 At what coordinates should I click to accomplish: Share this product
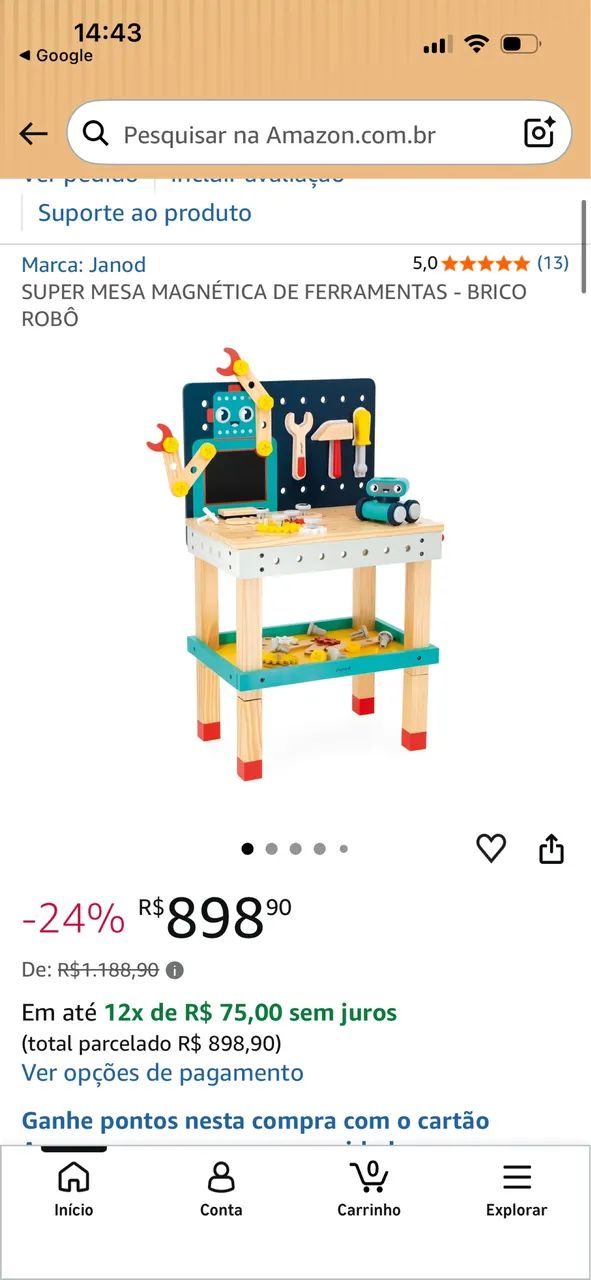coord(551,849)
